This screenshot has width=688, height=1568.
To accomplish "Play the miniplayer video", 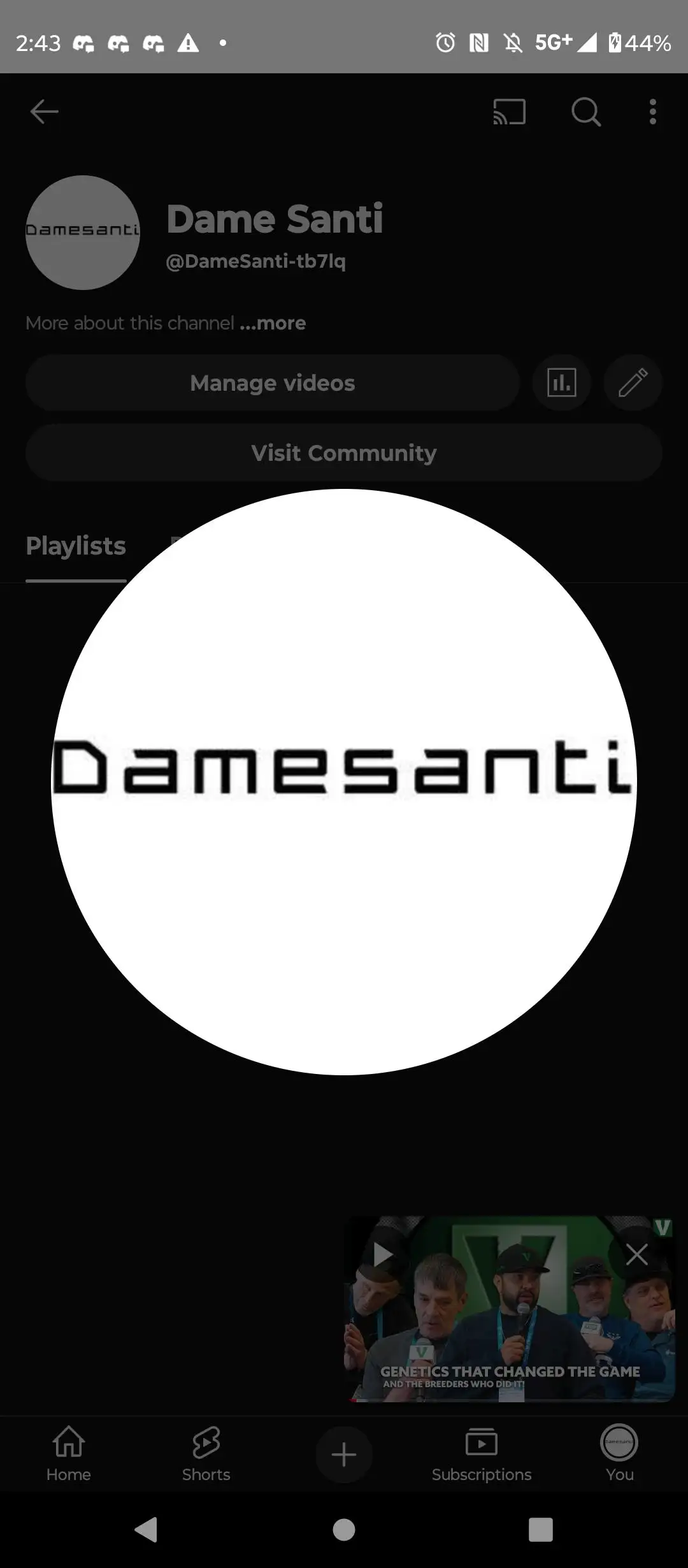I will [x=383, y=1254].
